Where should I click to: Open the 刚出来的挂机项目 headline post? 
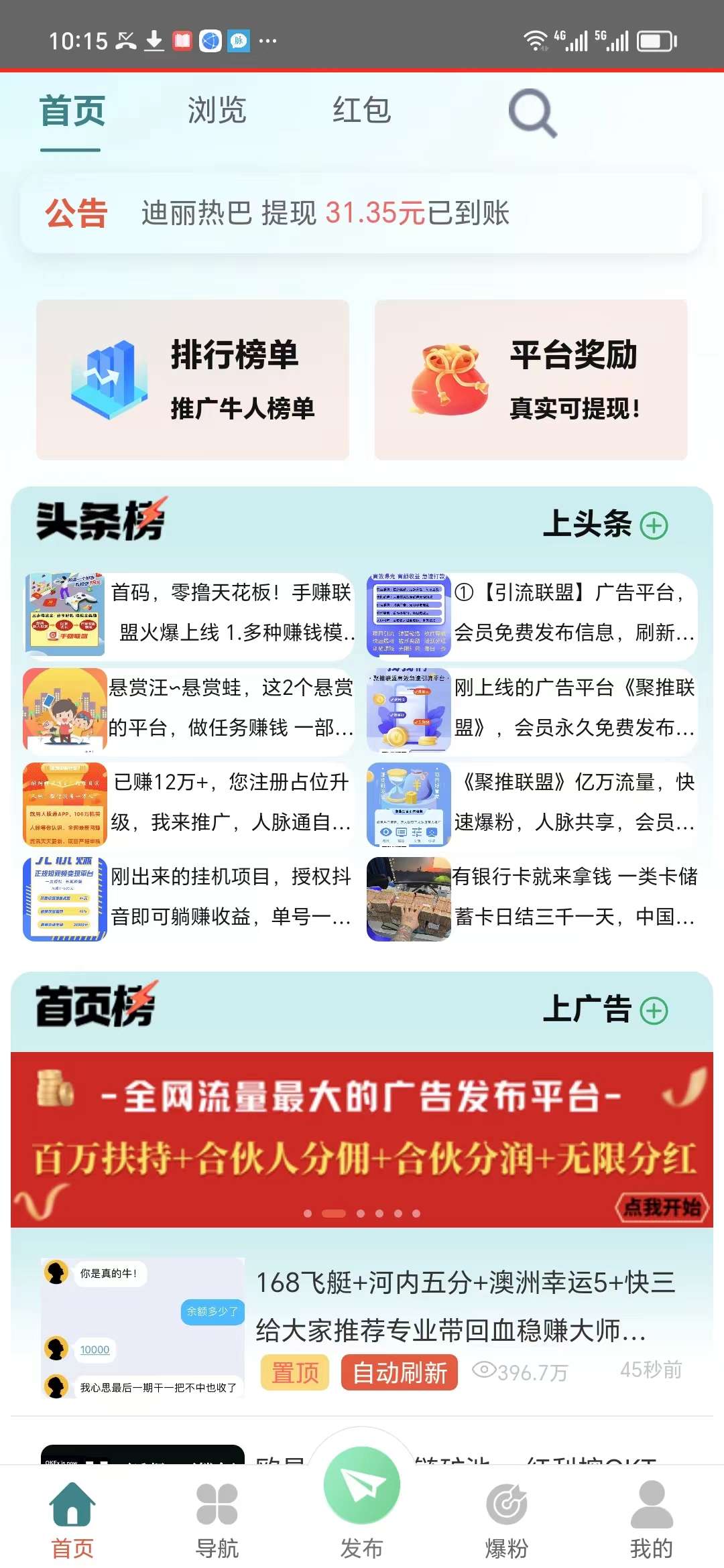(191, 897)
